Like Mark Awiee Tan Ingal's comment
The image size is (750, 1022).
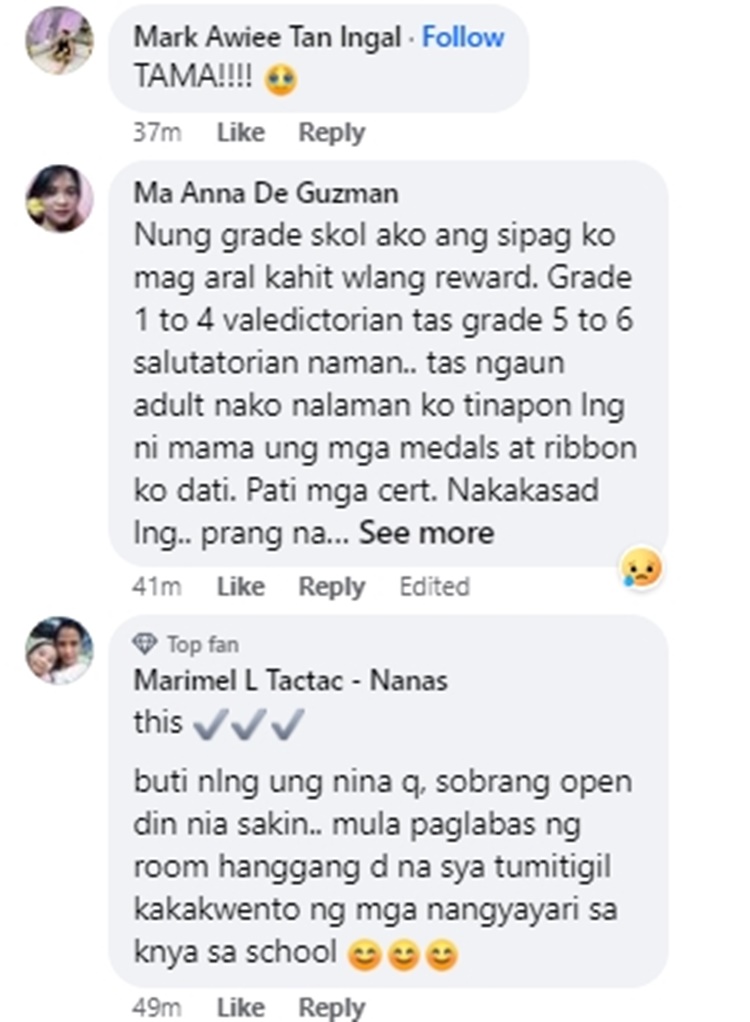tap(240, 132)
